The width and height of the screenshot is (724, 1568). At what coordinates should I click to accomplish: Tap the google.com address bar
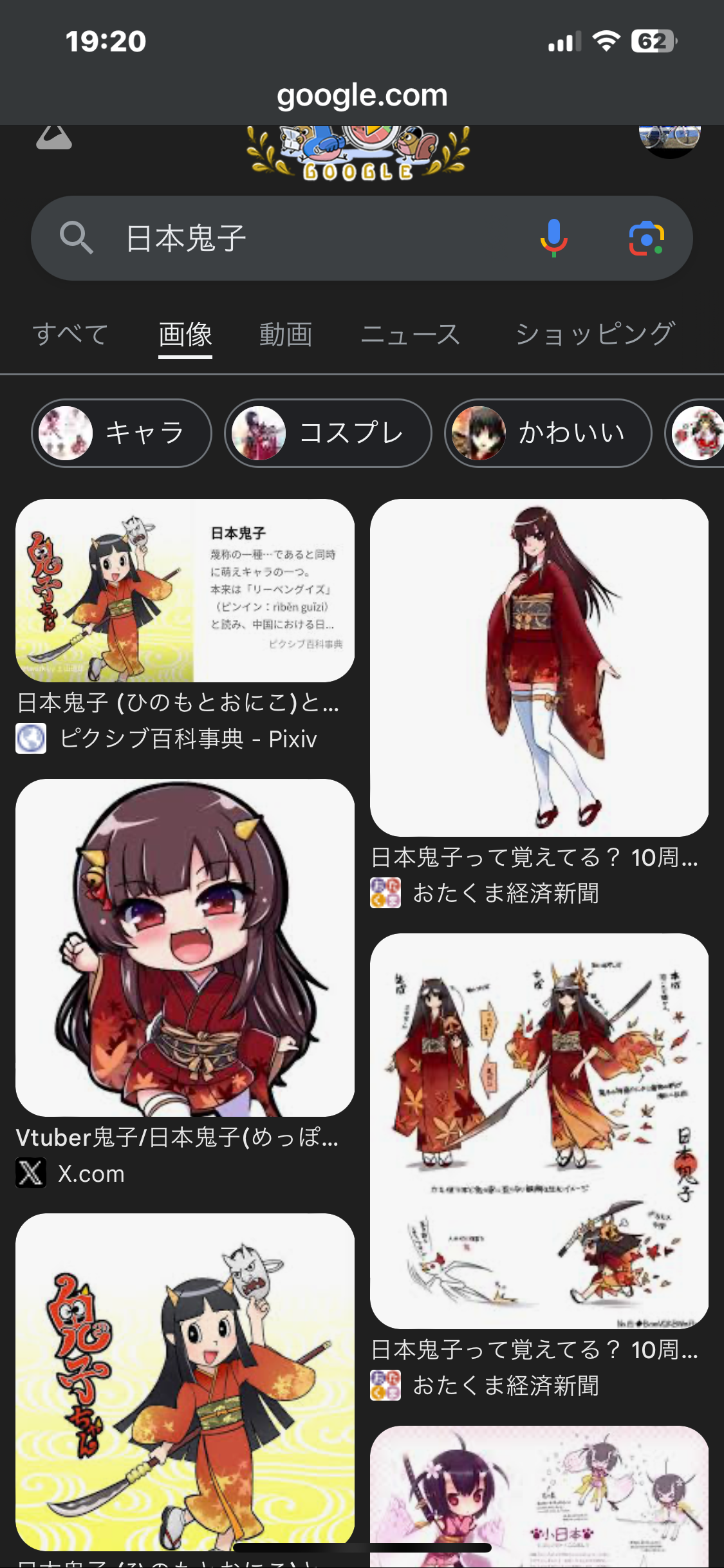[362, 95]
